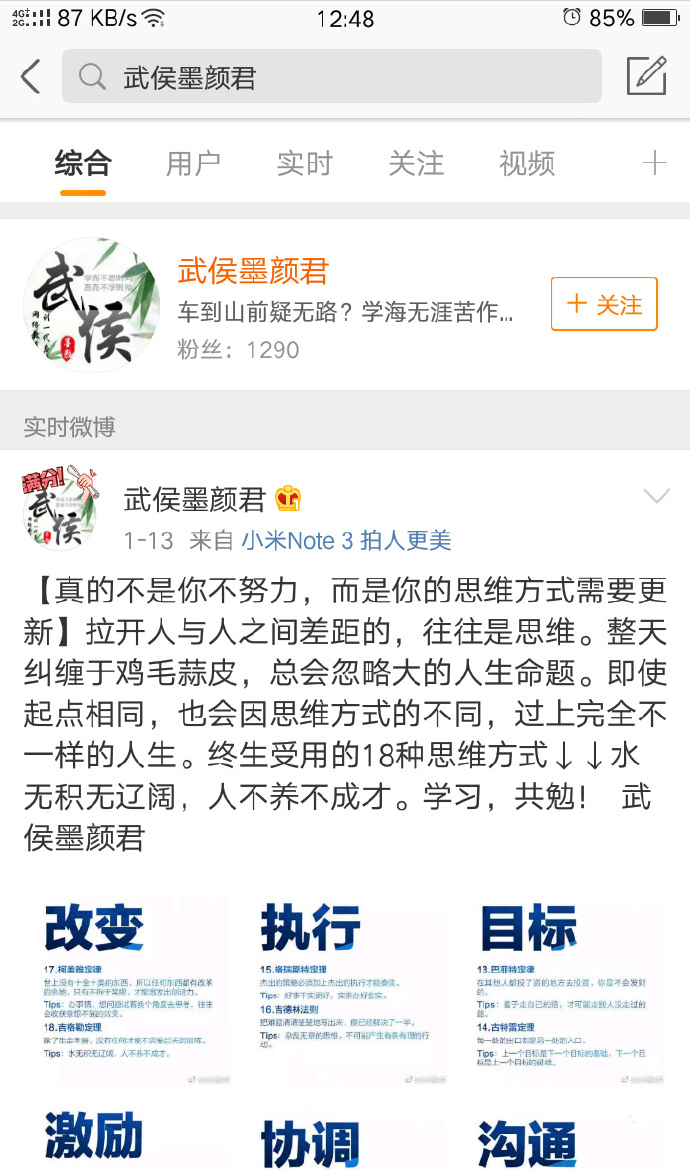Switch to the 关注 tab

pyautogui.click(x=416, y=163)
